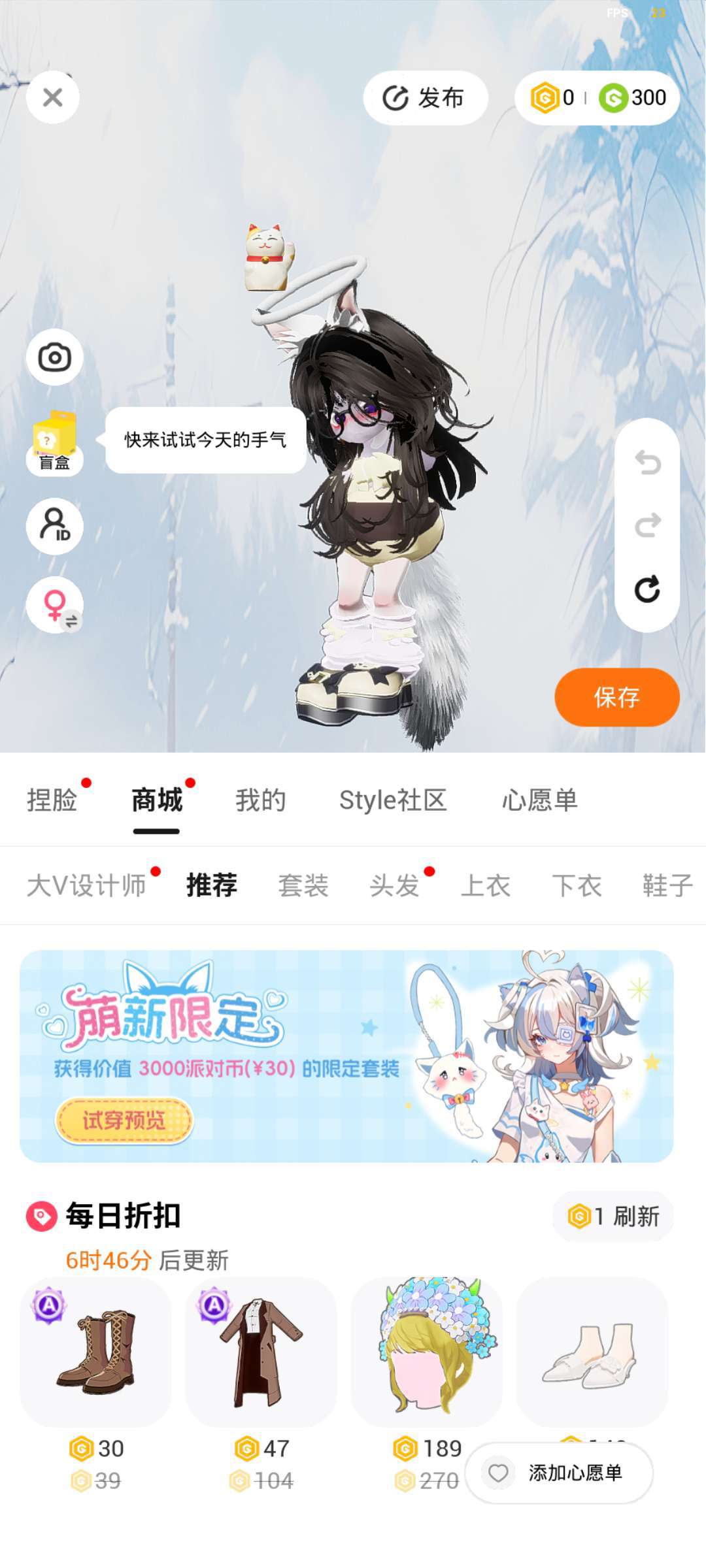Open the 心愿单 tab
The height and width of the screenshot is (1568, 706).
pyautogui.click(x=540, y=800)
